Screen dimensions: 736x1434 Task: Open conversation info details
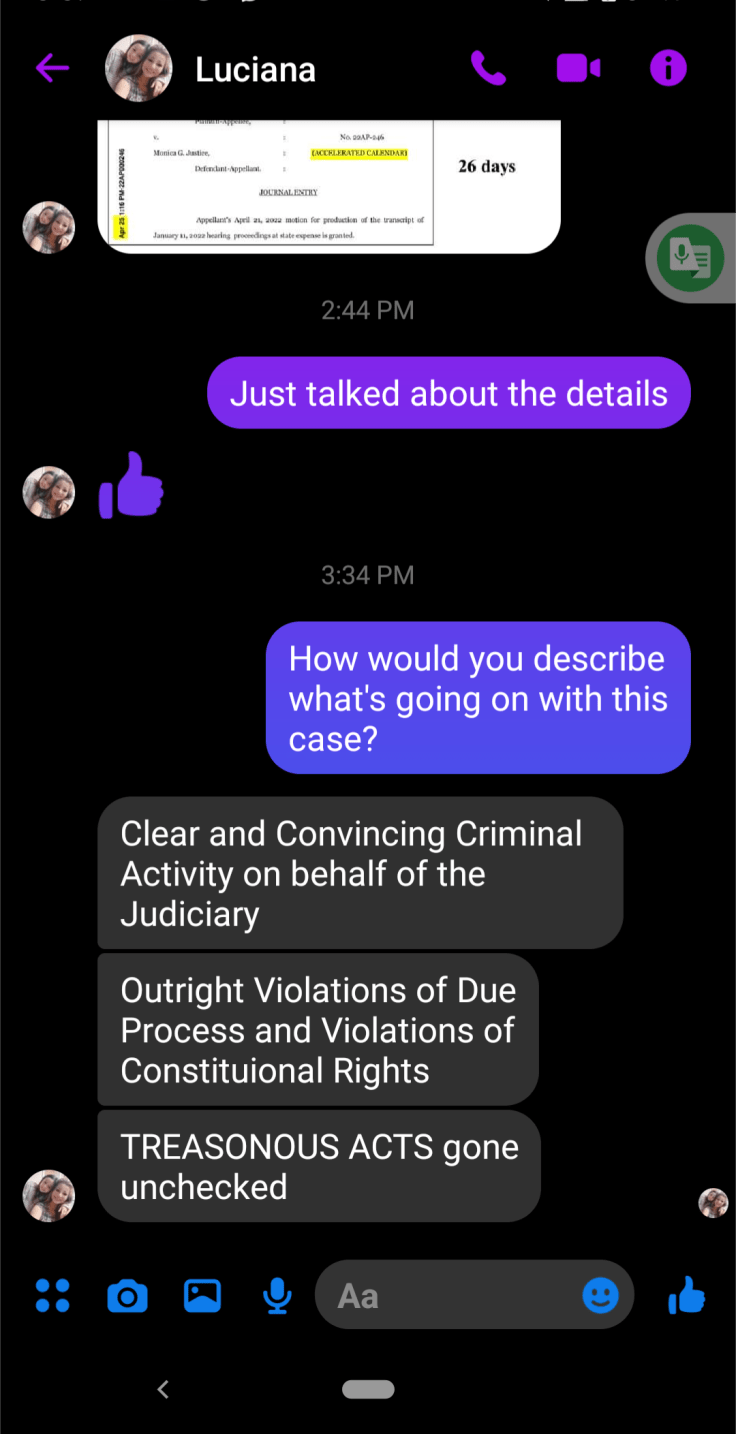pyautogui.click(x=668, y=68)
